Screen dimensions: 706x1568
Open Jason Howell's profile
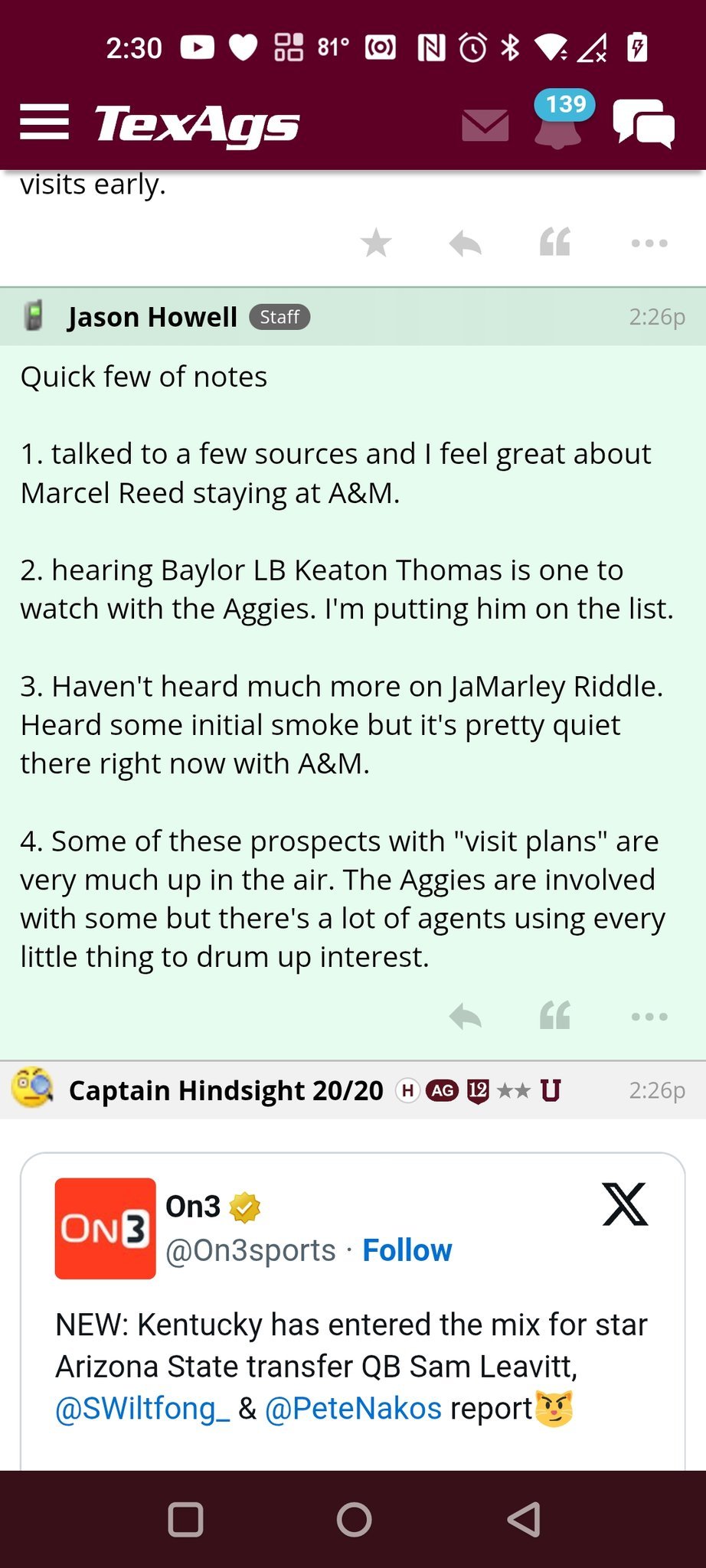coord(152,317)
